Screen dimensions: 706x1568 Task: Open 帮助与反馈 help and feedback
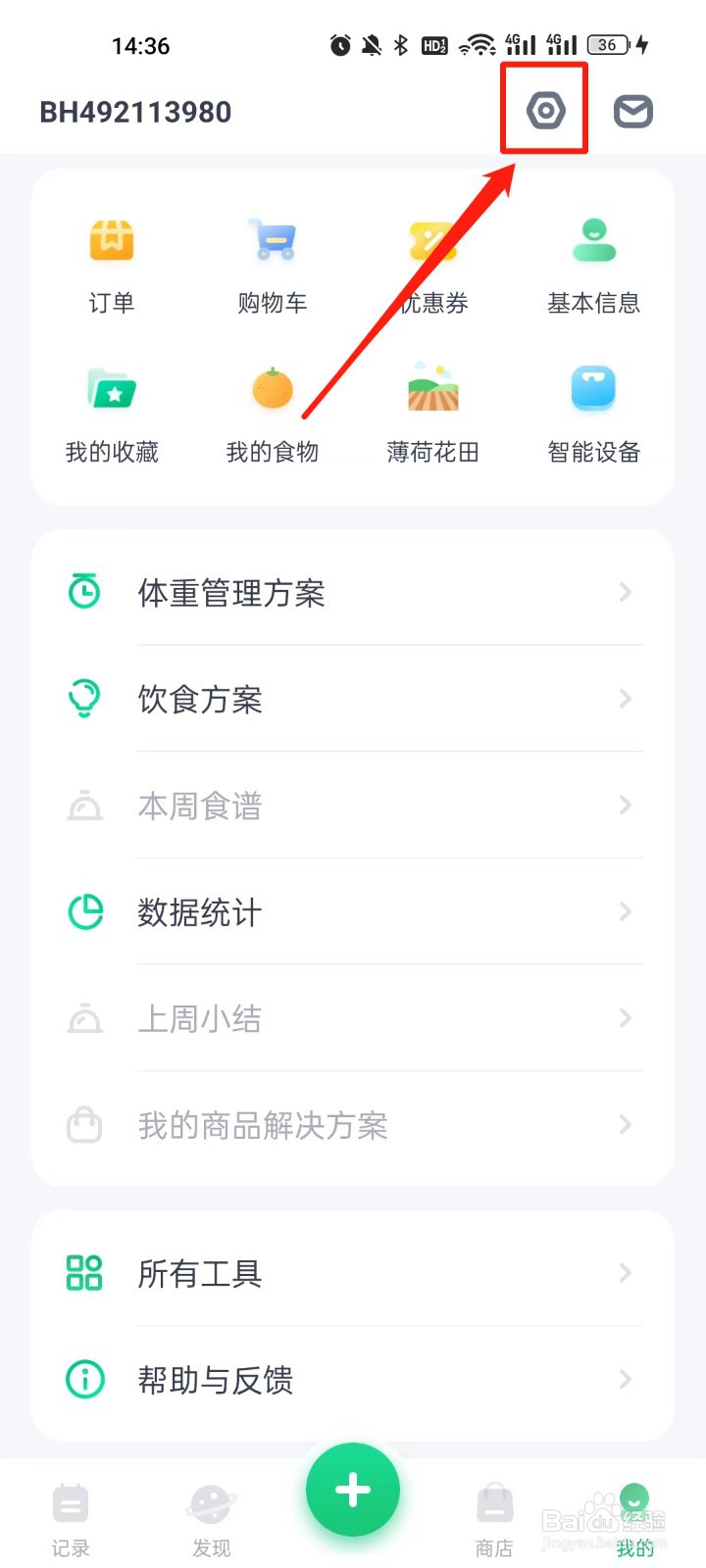coord(353,1380)
